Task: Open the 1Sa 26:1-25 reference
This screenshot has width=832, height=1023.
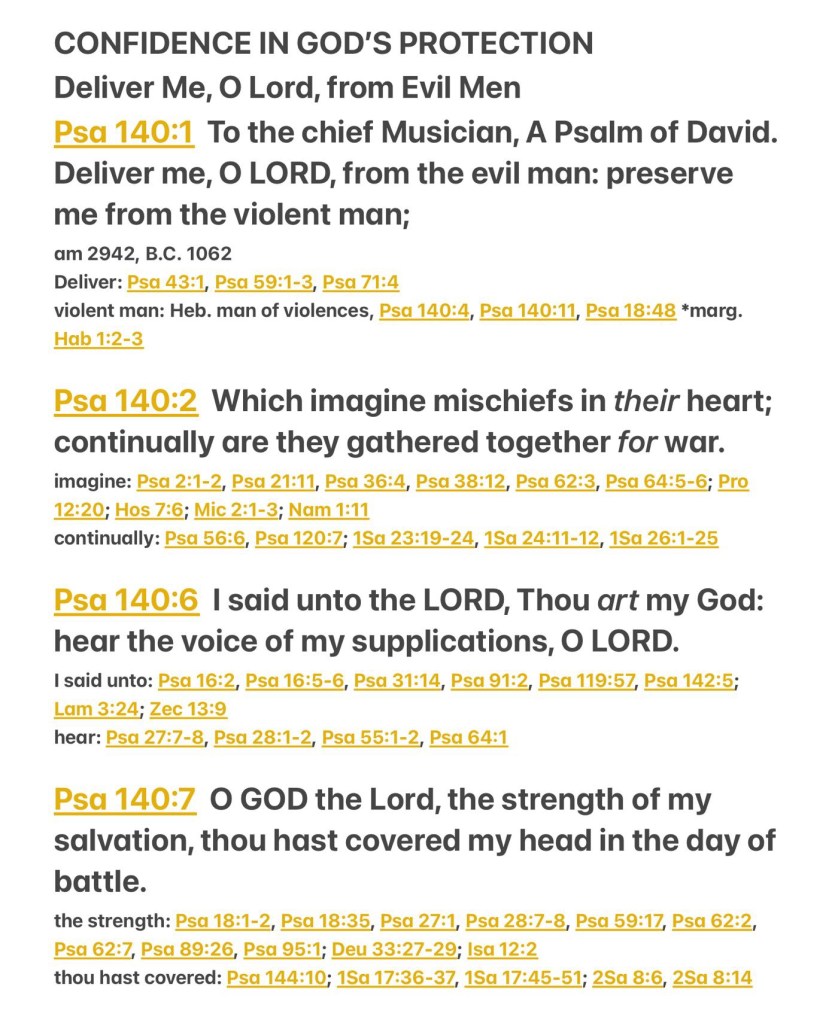Action: pyautogui.click(x=663, y=539)
